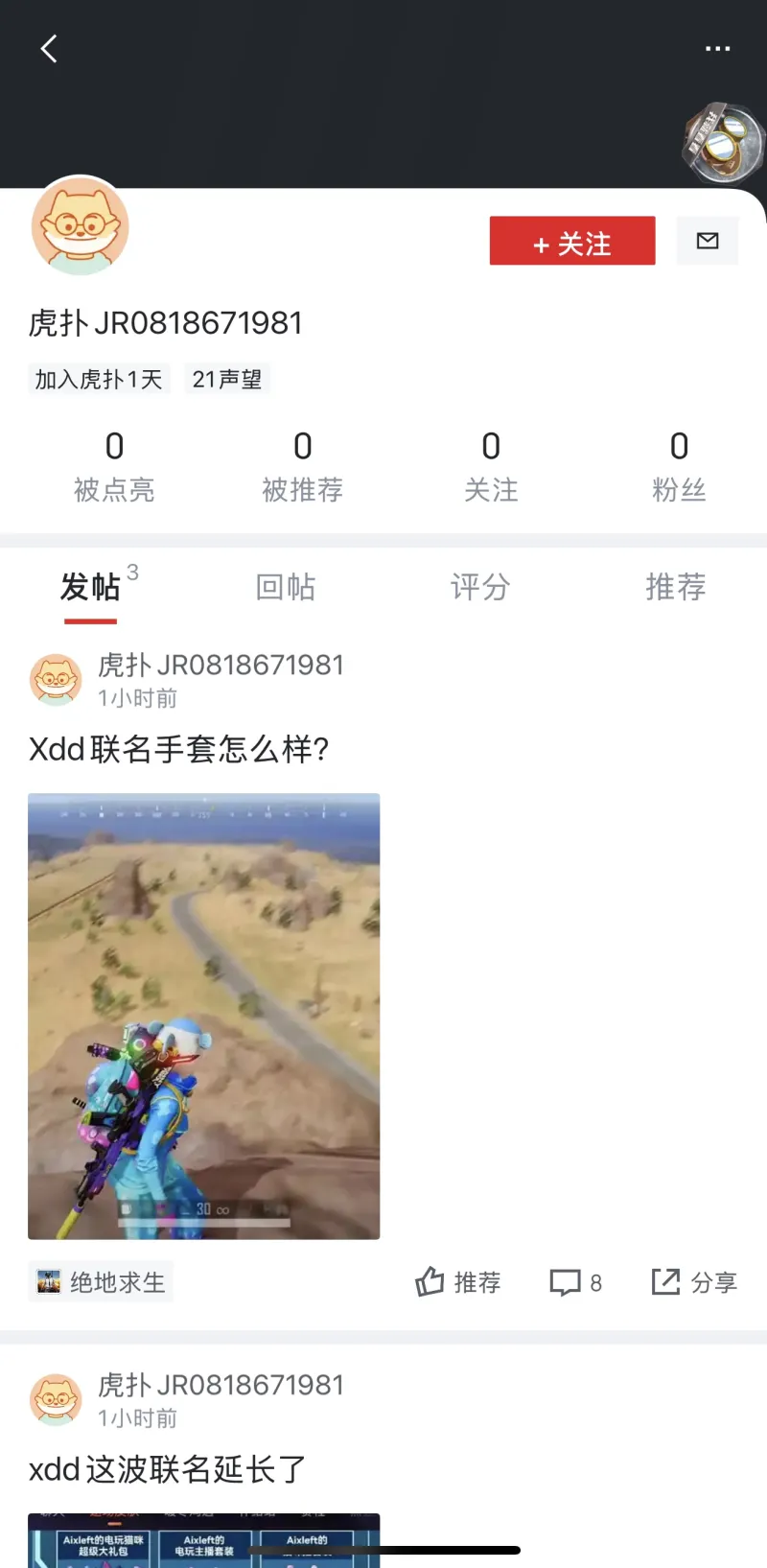The image size is (767, 1568).
Task: Open this user's 粉丝 fans list
Action: pyautogui.click(x=679, y=466)
